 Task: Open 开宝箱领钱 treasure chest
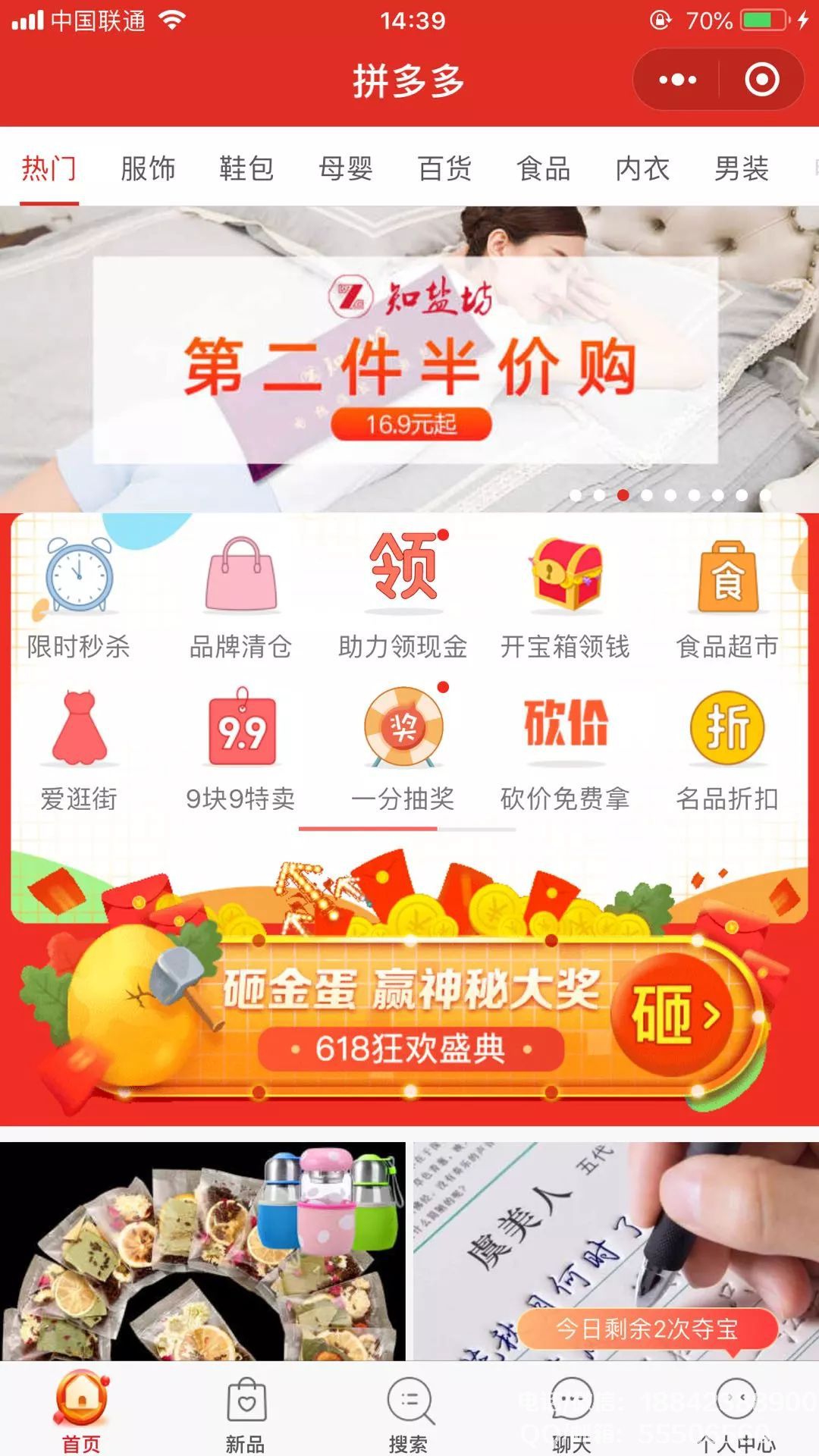click(566, 596)
